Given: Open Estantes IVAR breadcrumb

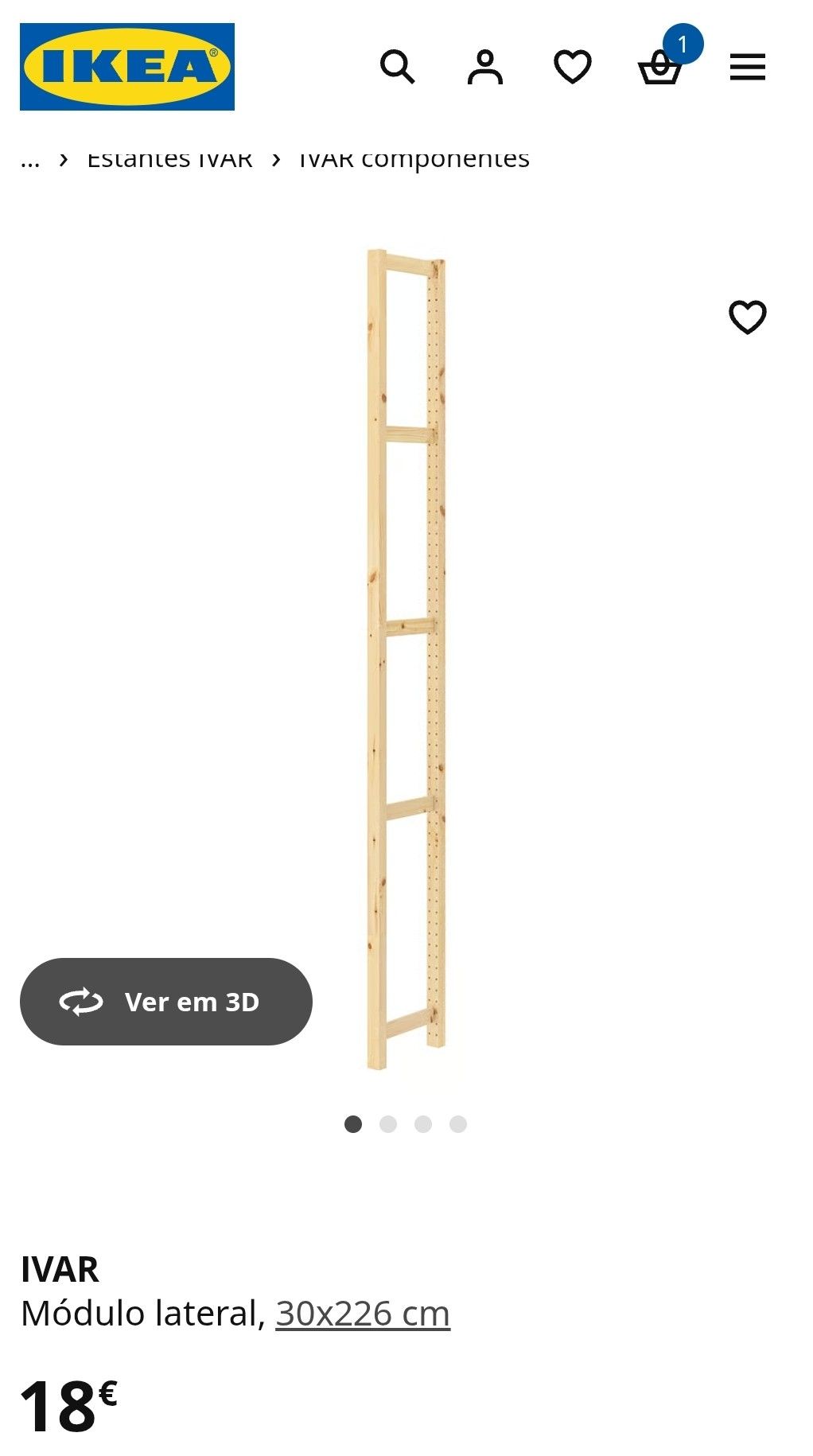Looking at the screenshot, I should click(x=169, y=159).
